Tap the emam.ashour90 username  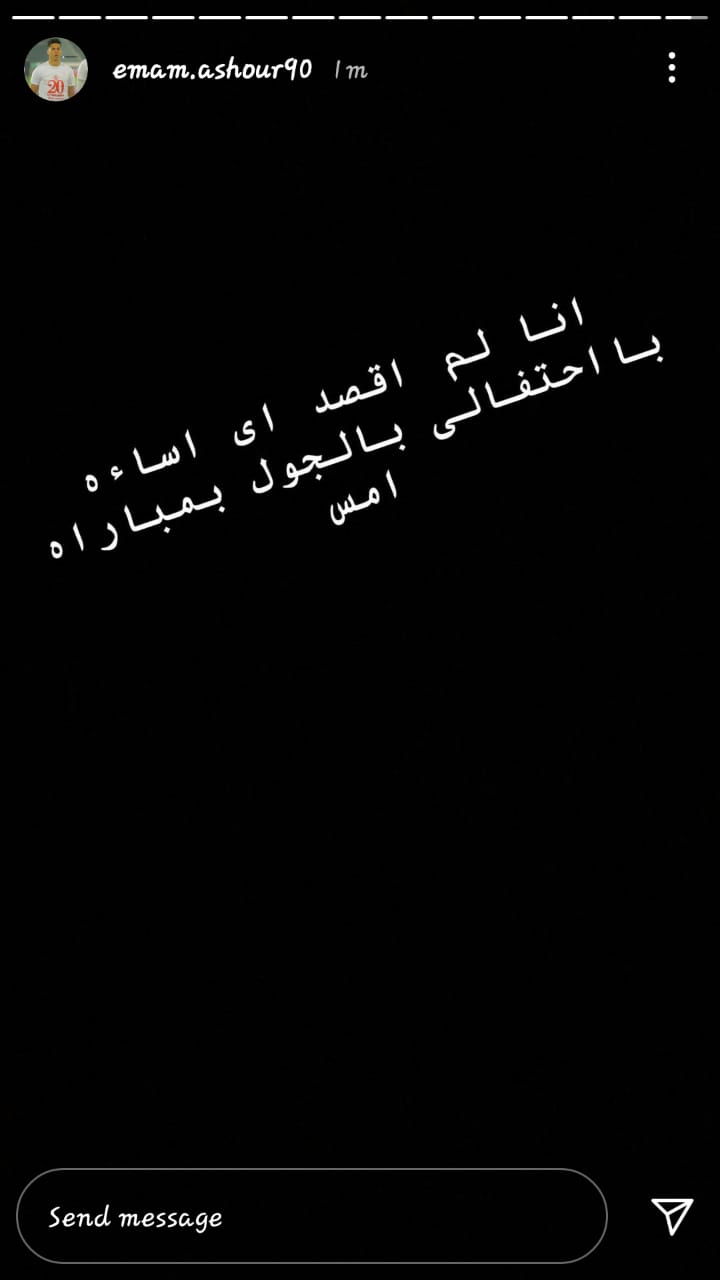[x=212, y=69]
